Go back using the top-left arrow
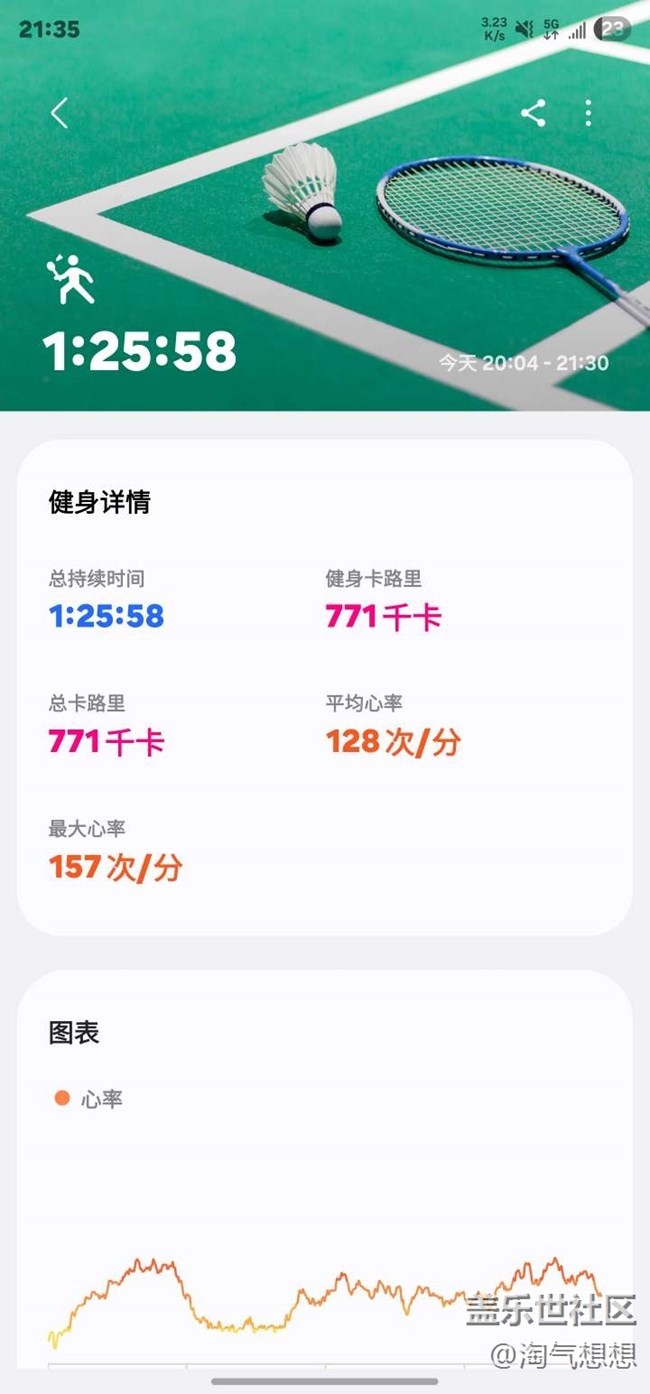The height and width of the screenshot is (1394, 650). coord(60,113)
